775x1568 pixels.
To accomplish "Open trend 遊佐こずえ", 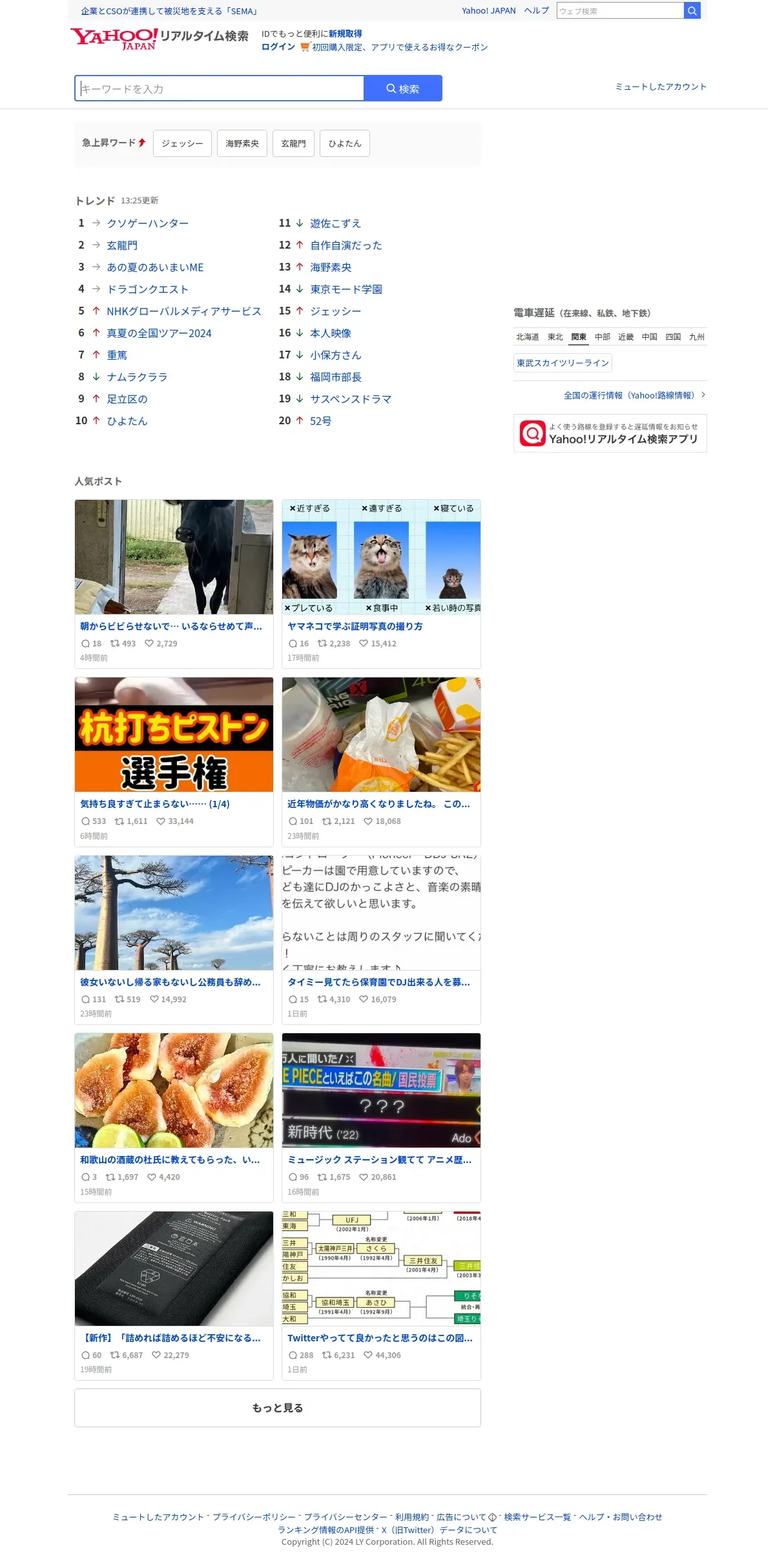I will pos(336,223).
